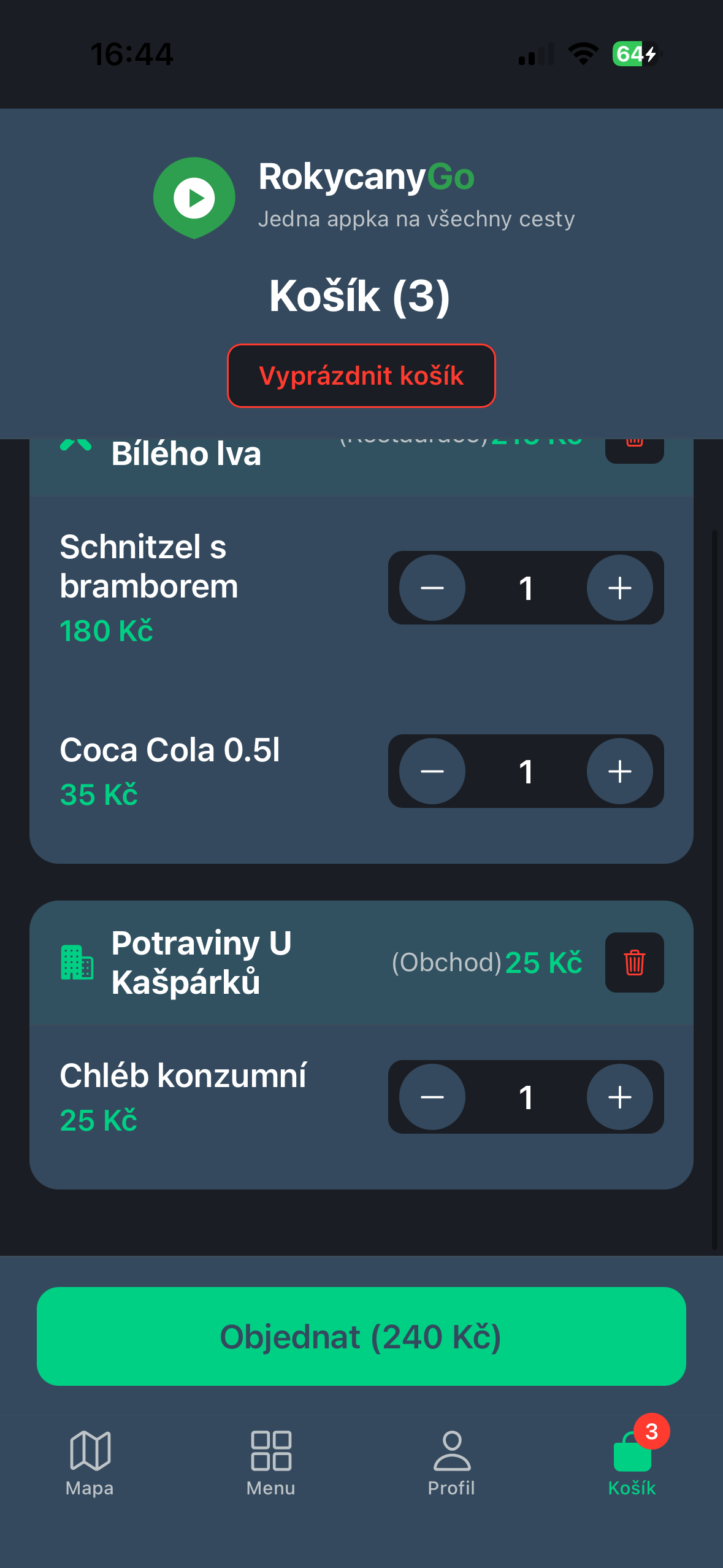Delete the Potraviny U Kašpárků cart section
Screen dimensions: 723x1568
point(635,963)
